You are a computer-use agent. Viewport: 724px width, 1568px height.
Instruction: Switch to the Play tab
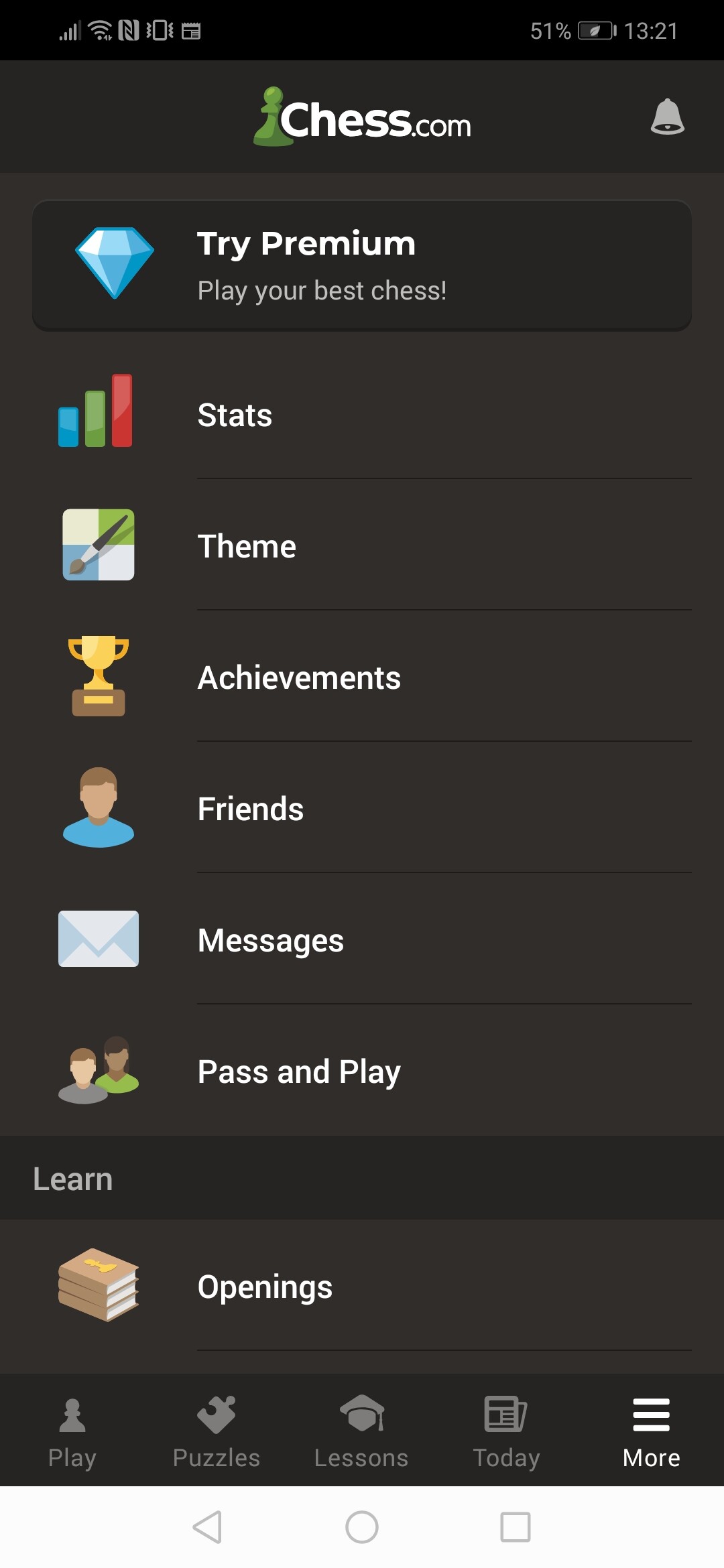72,1431
